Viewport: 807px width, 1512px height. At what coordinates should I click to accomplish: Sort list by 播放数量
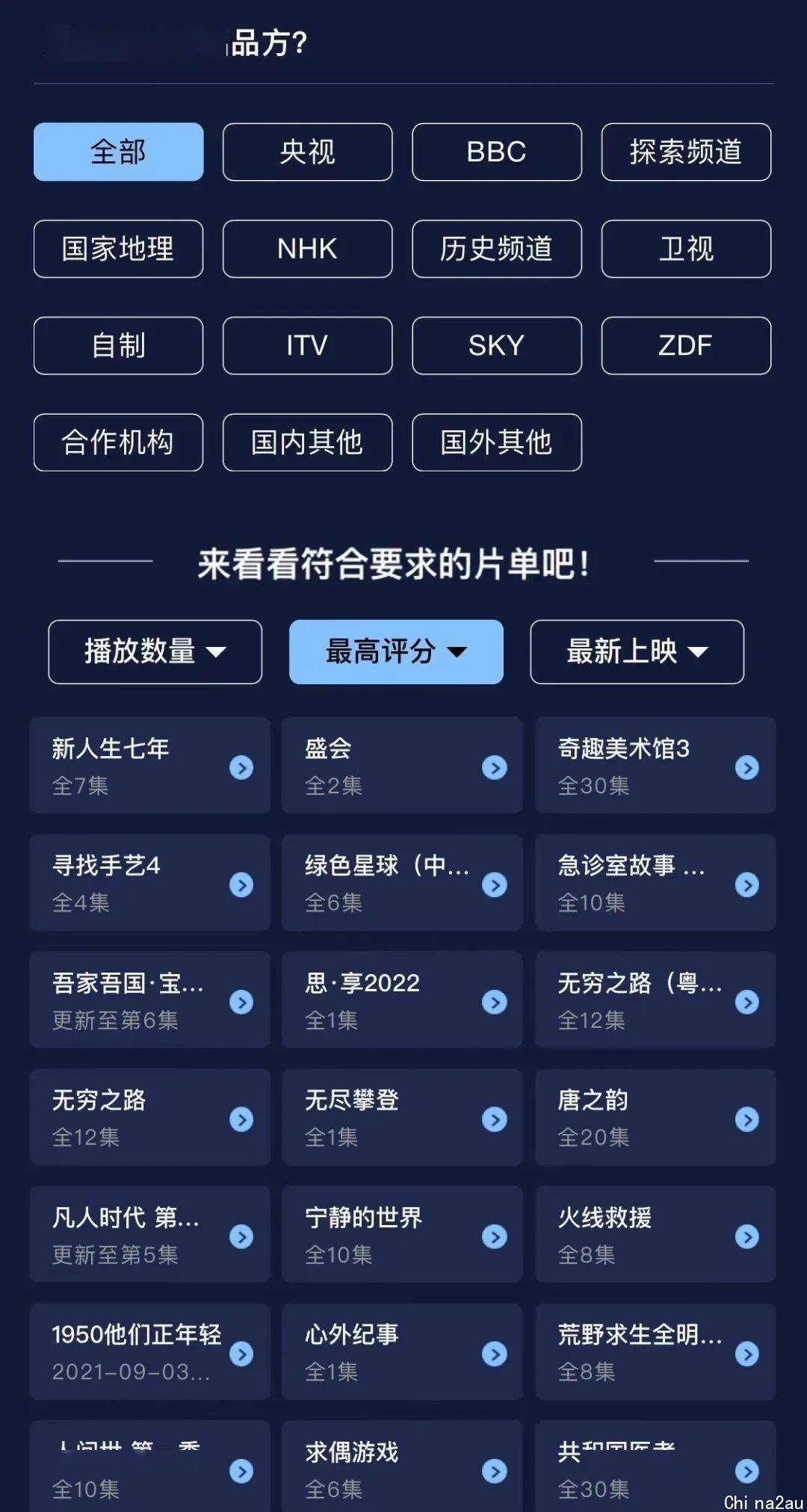(x=155, y=651)
